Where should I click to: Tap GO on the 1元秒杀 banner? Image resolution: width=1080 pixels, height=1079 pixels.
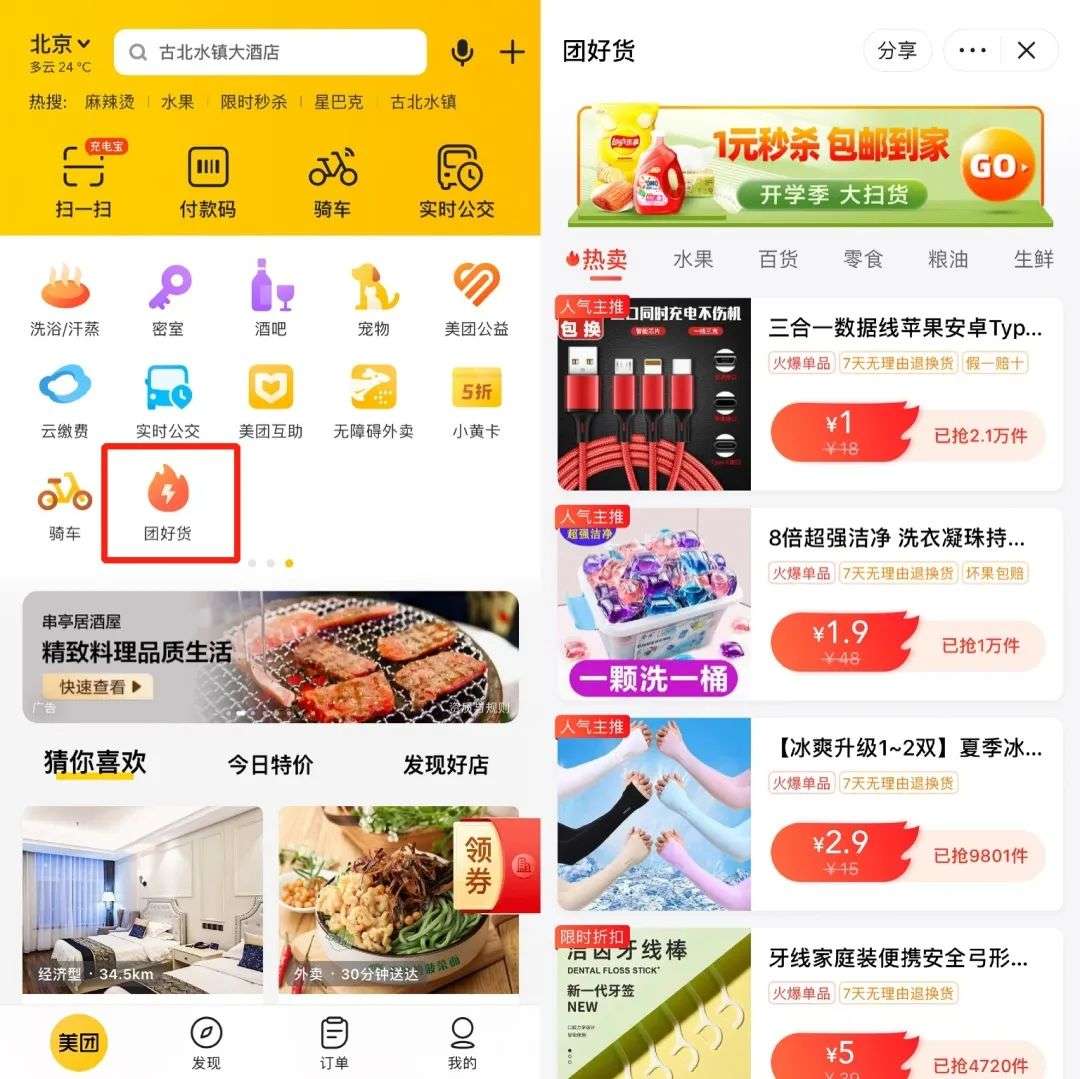coord(997,165)
